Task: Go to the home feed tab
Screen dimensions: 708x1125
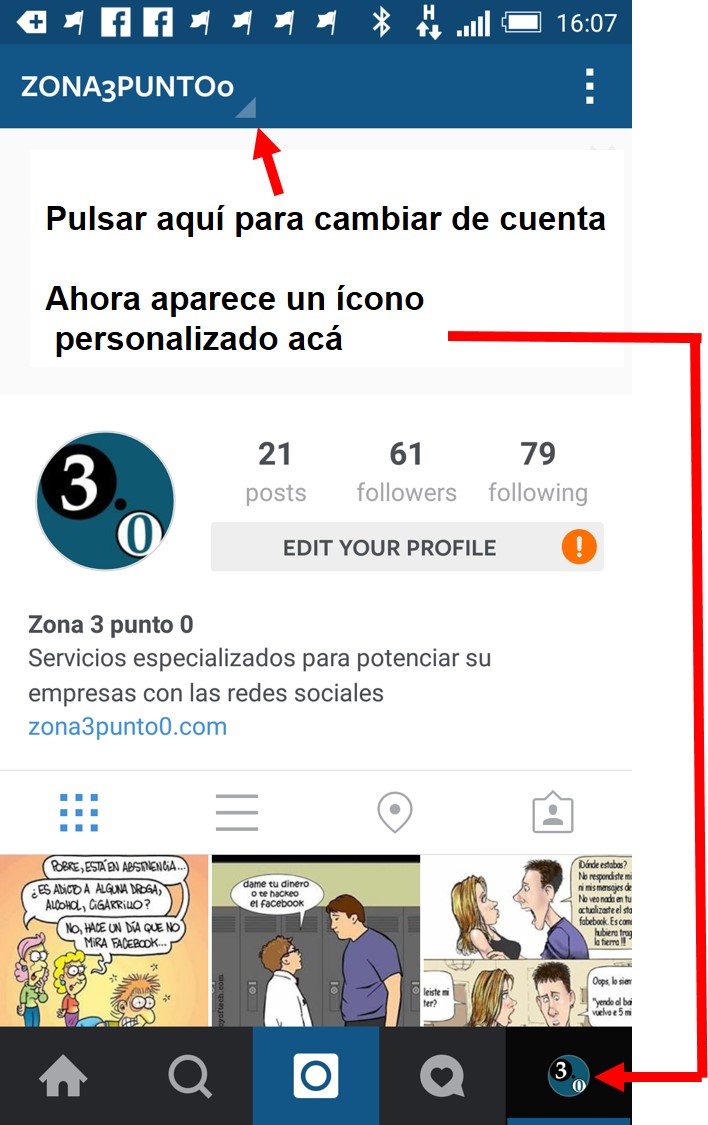Action: [x=63, y=1077]
